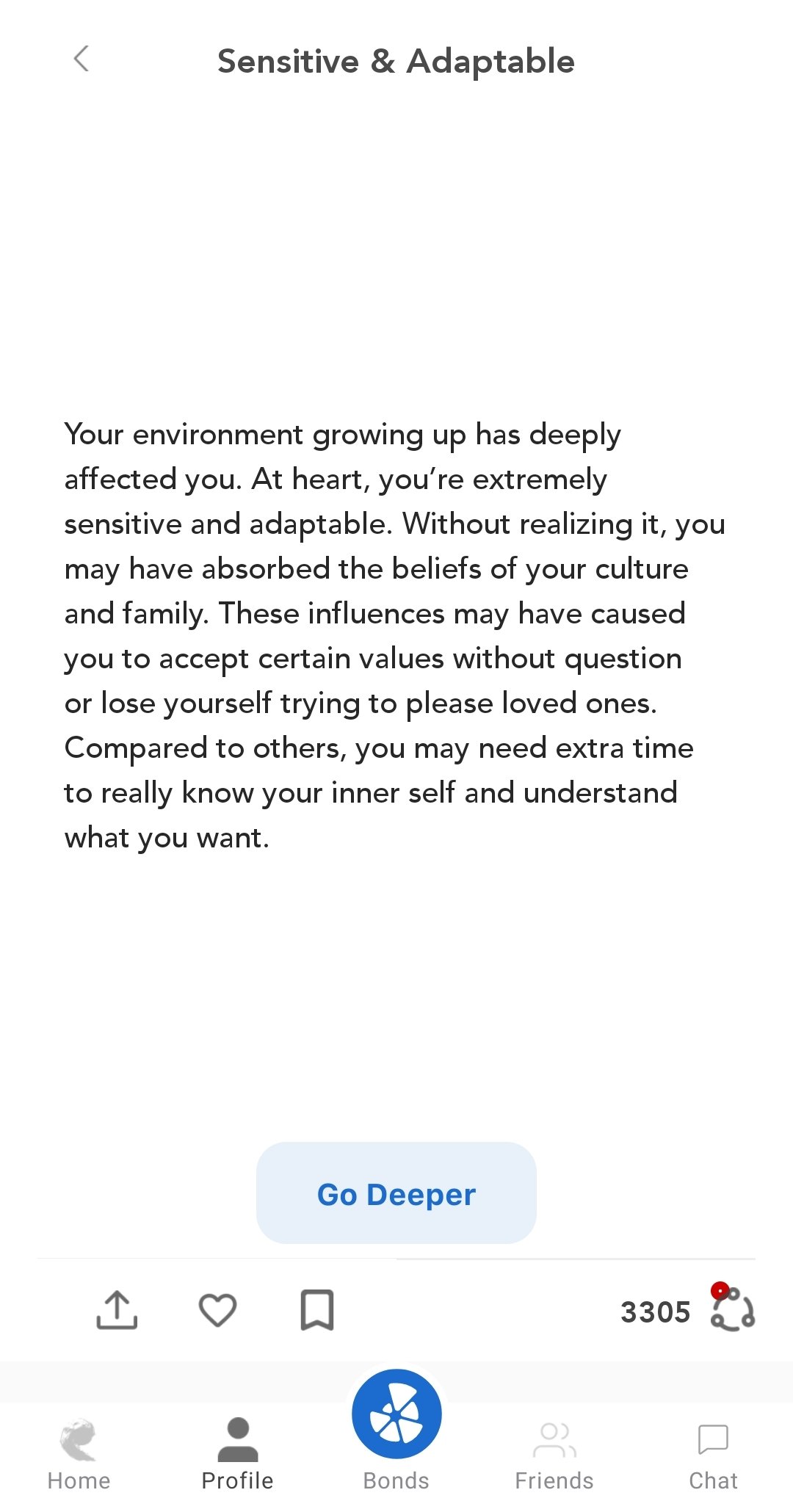Tap the Go Deeper button
This screenshot has height=1512, width=793.
click(x=396, y=1193)
